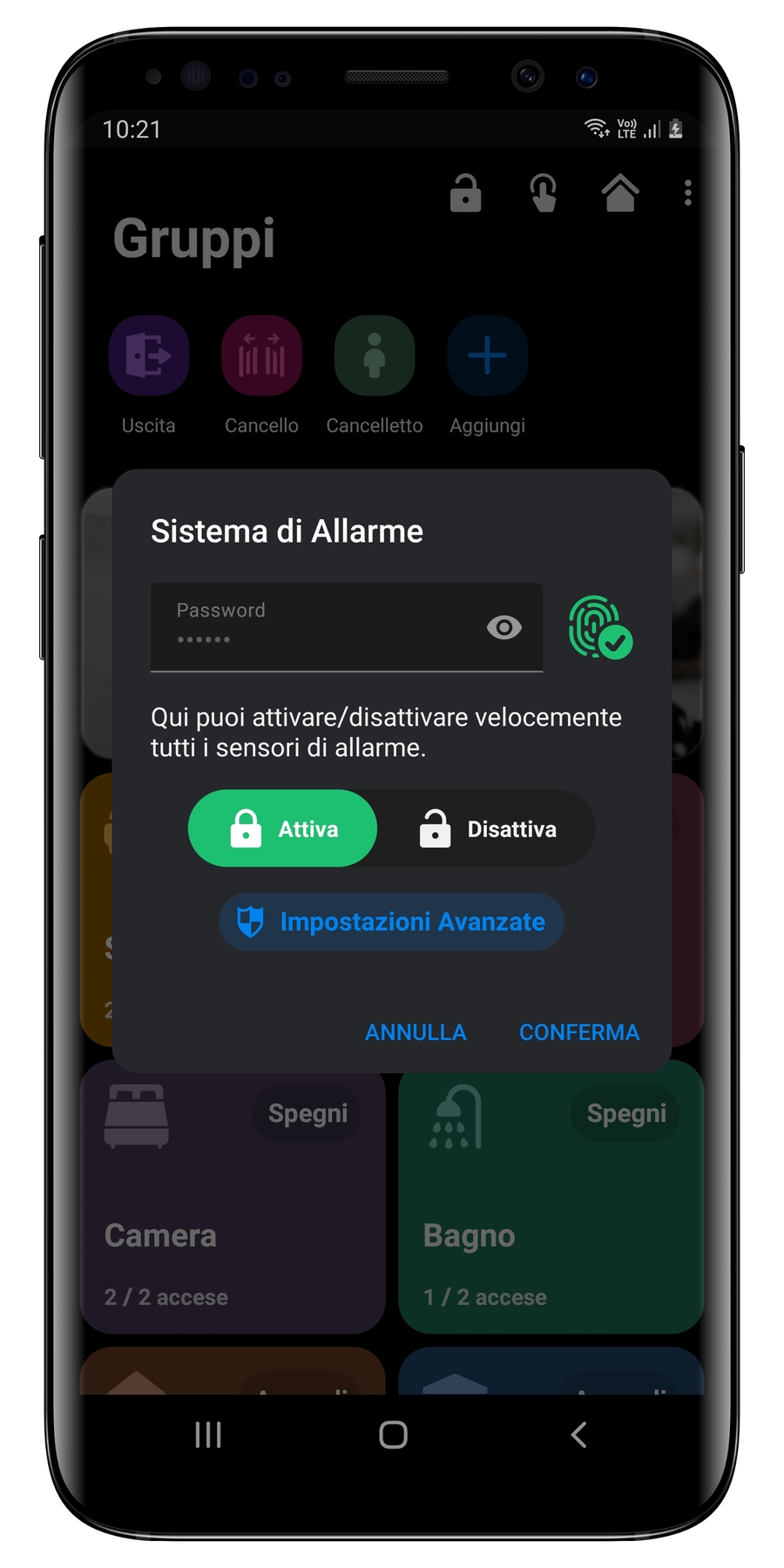Open Impostazioni Avanzate
The image size is (784, 1568).
(x=392, y=922)
